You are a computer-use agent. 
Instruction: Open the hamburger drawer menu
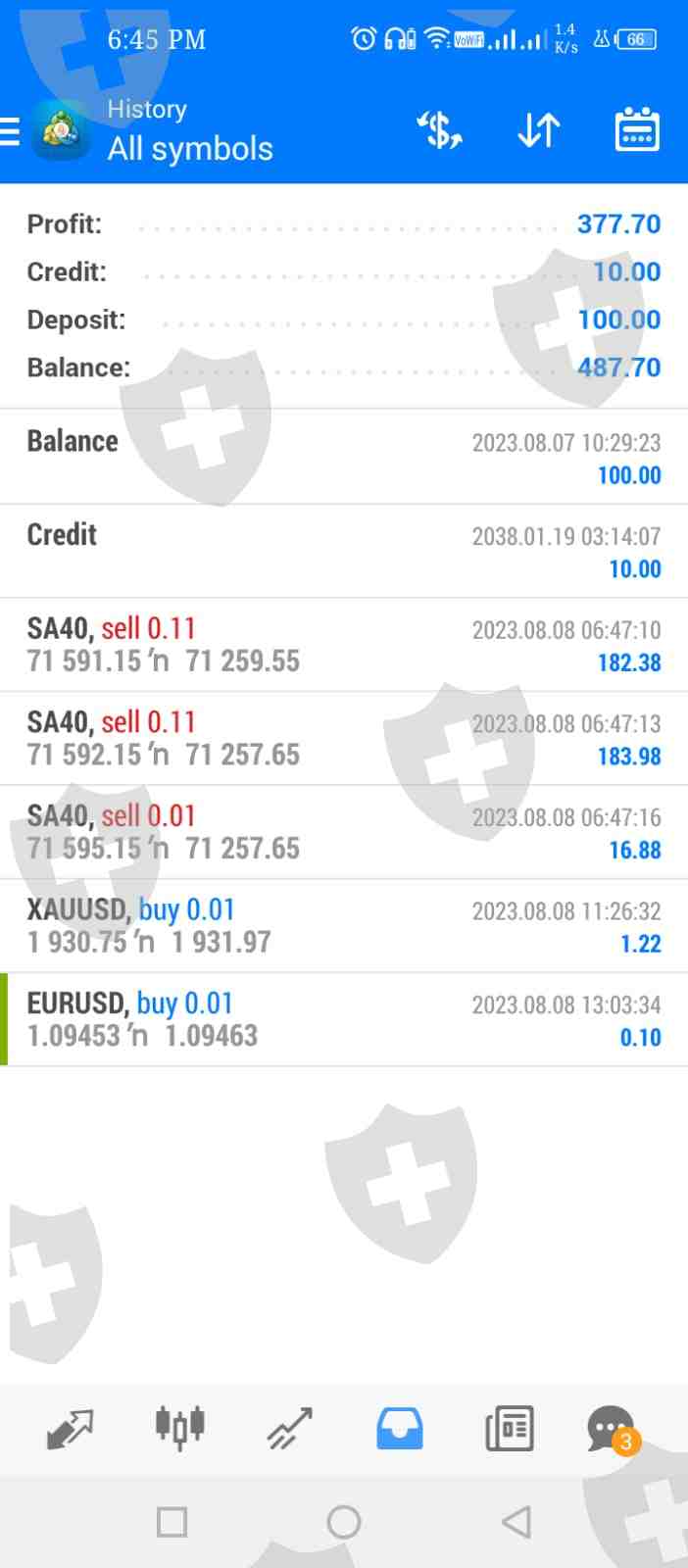click(x=12, y=130)
